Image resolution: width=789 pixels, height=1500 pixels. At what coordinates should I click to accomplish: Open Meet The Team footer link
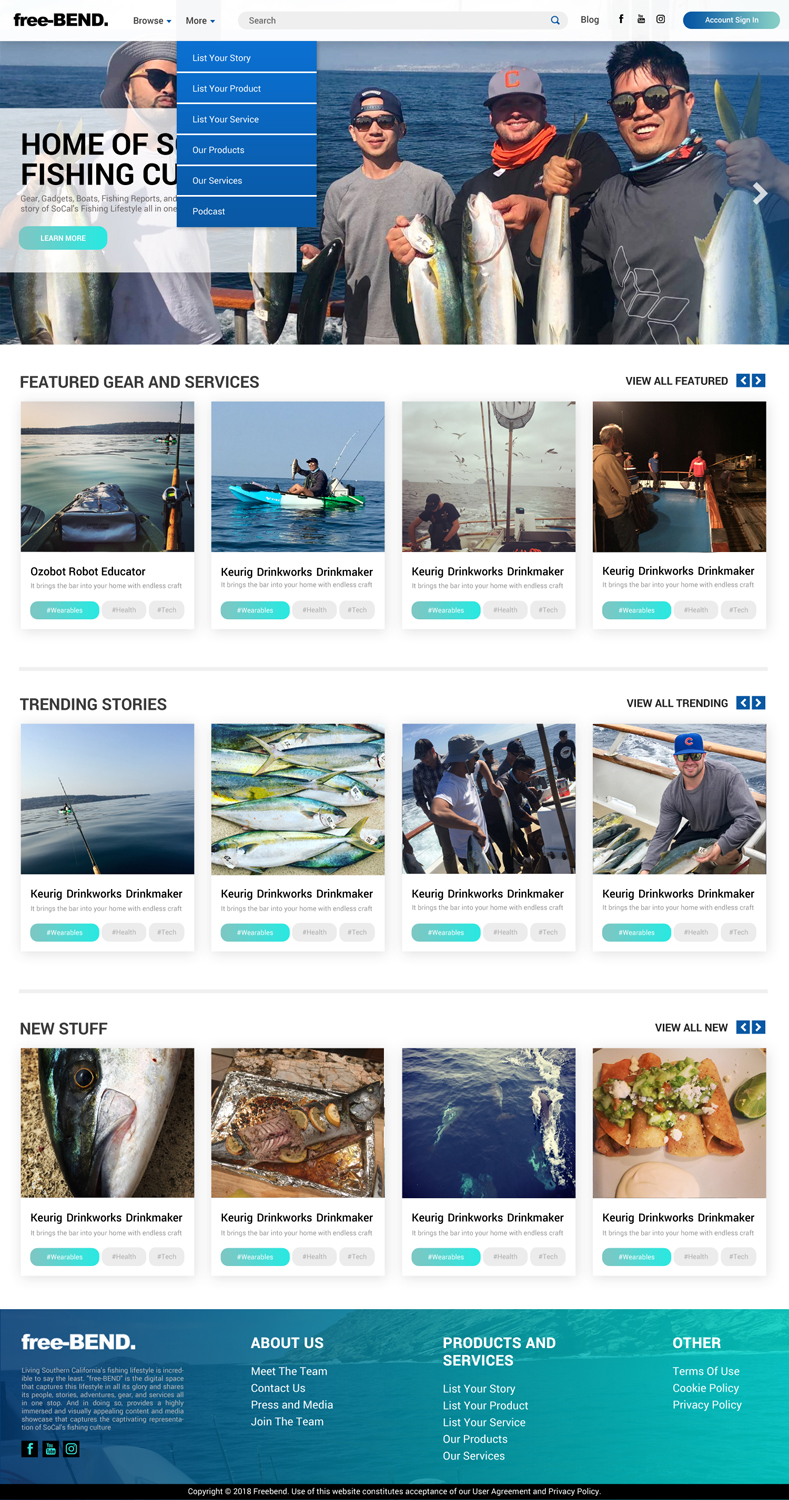(x=289, y=1371)
